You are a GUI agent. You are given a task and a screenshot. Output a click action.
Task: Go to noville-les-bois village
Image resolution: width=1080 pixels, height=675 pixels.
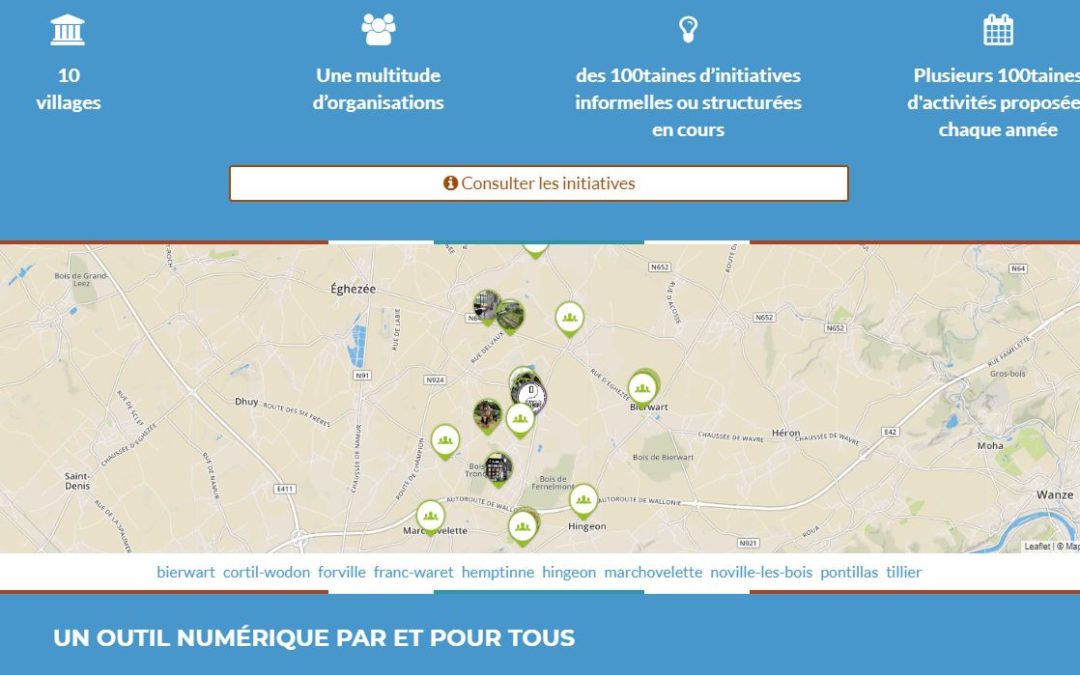click(x=761, y=572)
